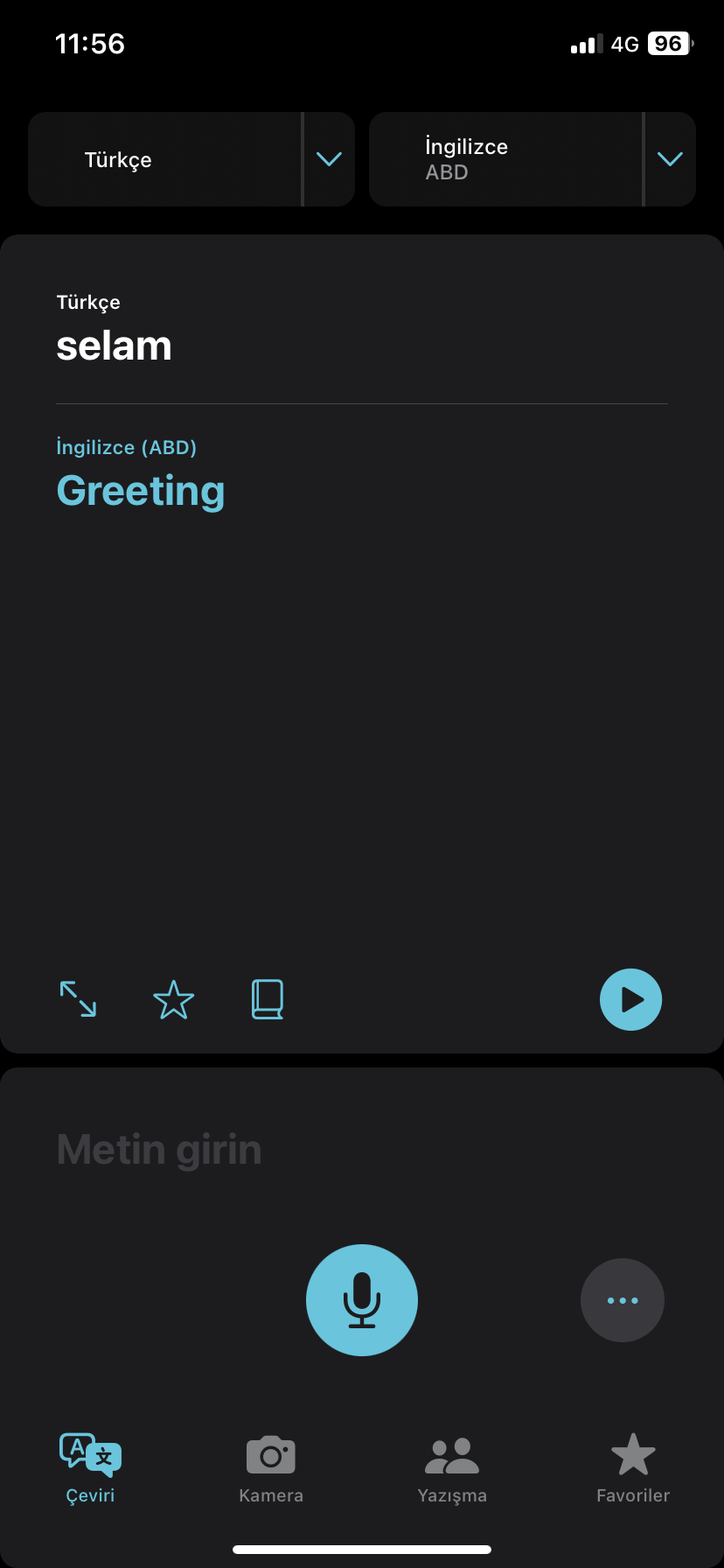This screenshot has width=724, height=1568.
Task: Open the three-dot more options button
Action: [623, 1300]
